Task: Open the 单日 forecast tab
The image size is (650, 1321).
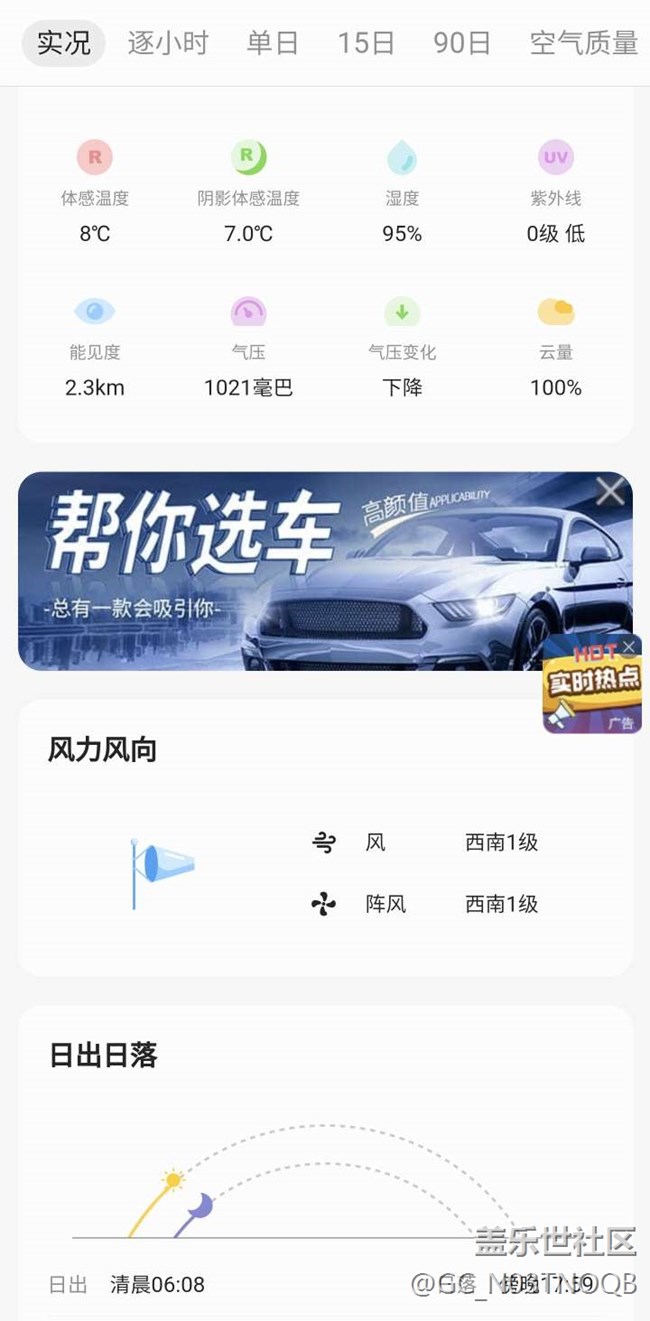Action: [x=273, y=43]
